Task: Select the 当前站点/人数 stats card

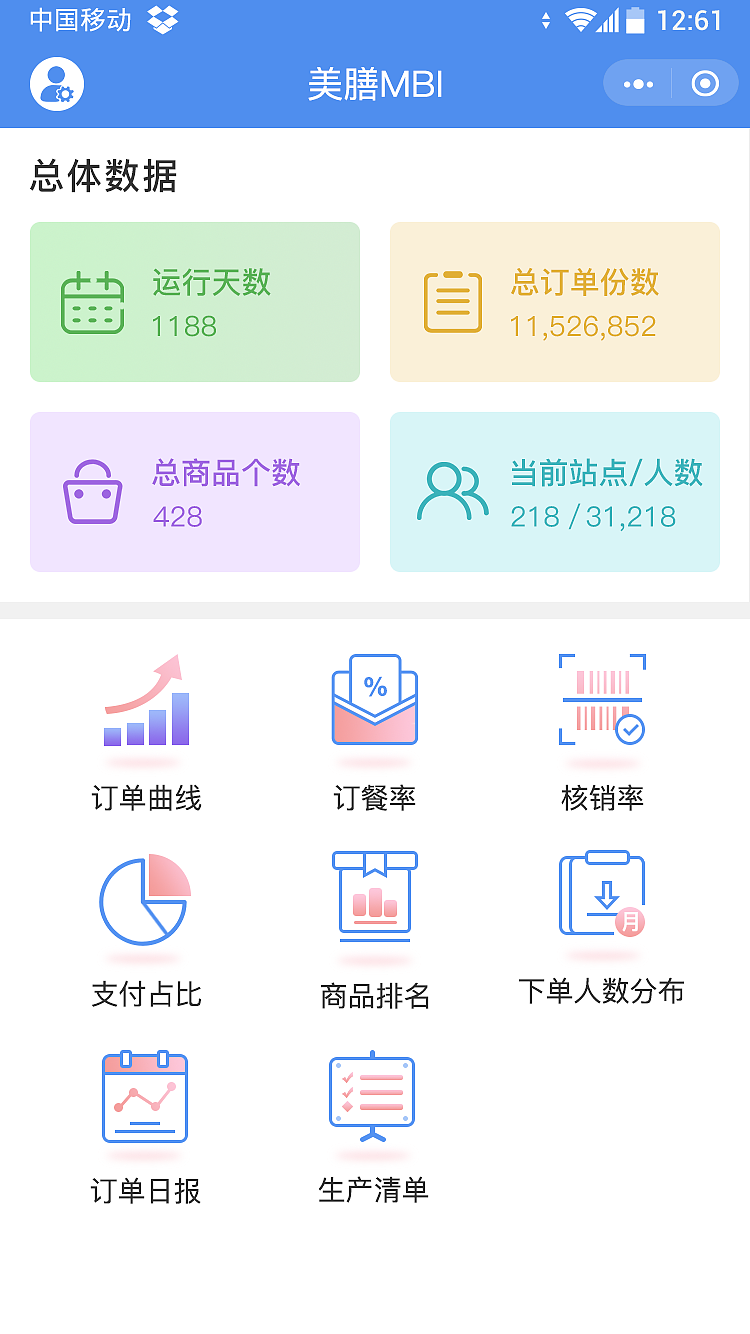Action: click(x=555, y=492)
